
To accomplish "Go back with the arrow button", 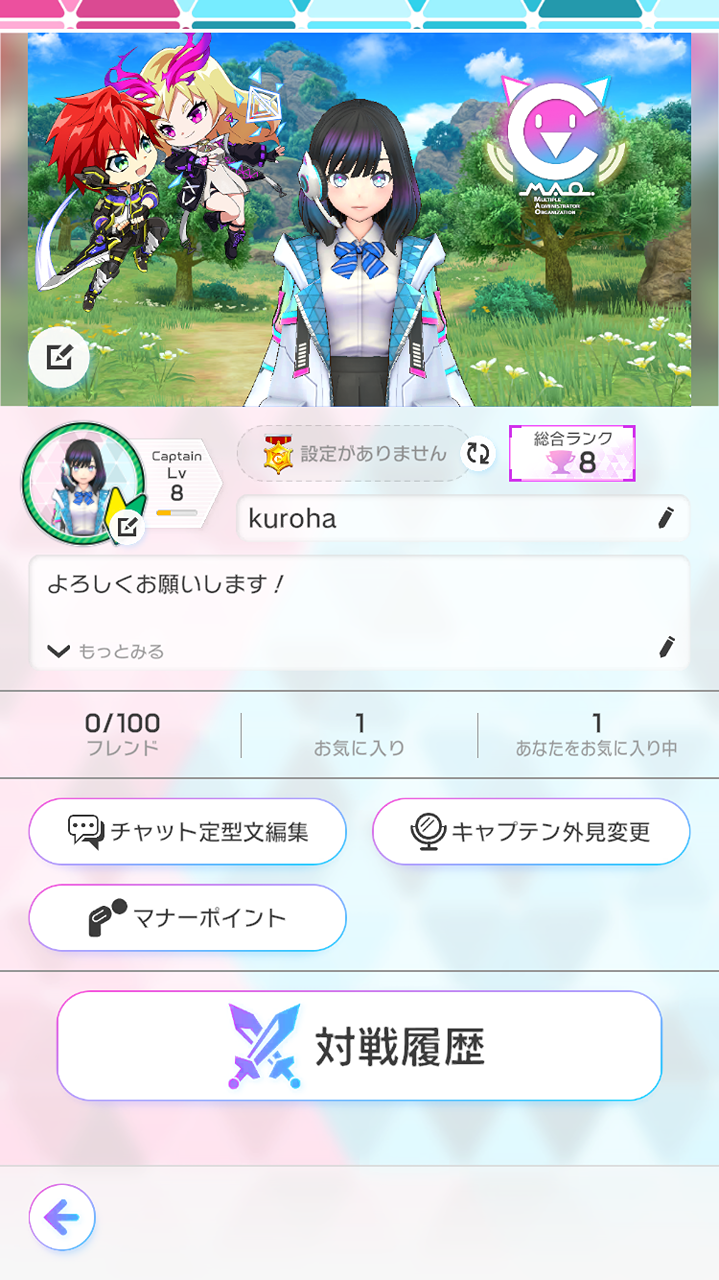I will tap(62, 1218).
